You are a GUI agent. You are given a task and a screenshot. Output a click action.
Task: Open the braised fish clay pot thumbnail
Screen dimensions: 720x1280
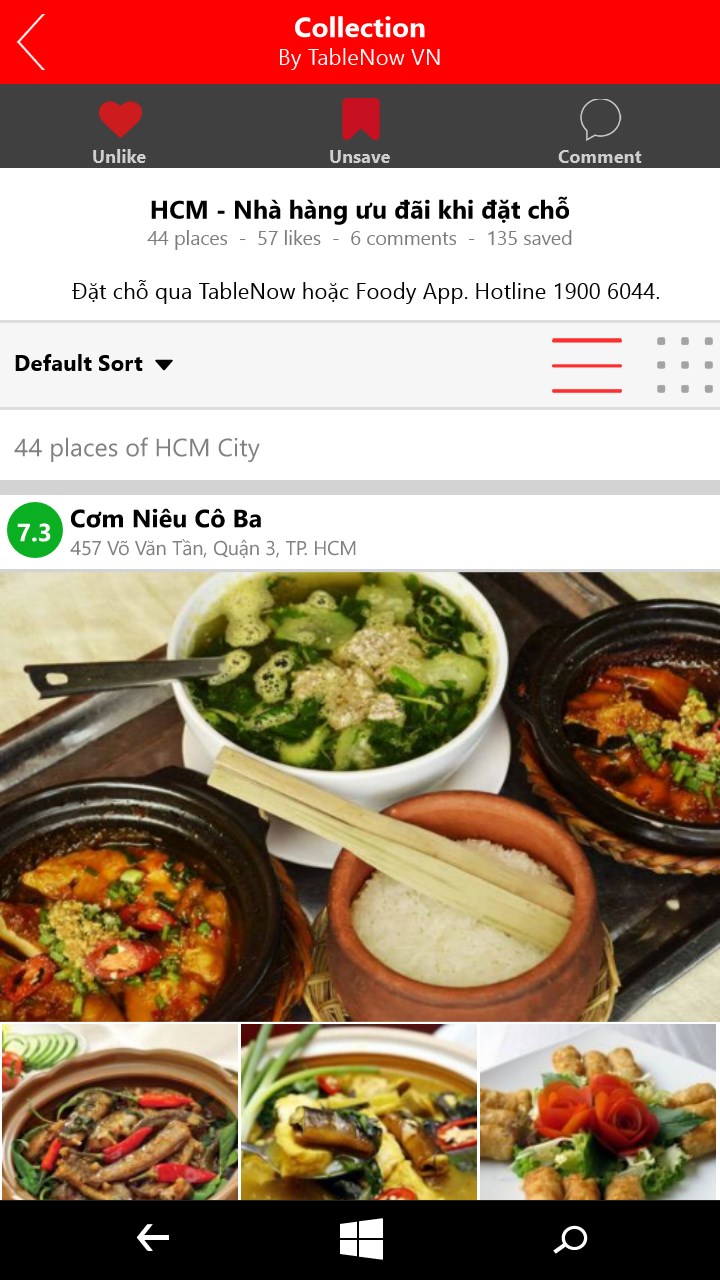pos(120,1111)
